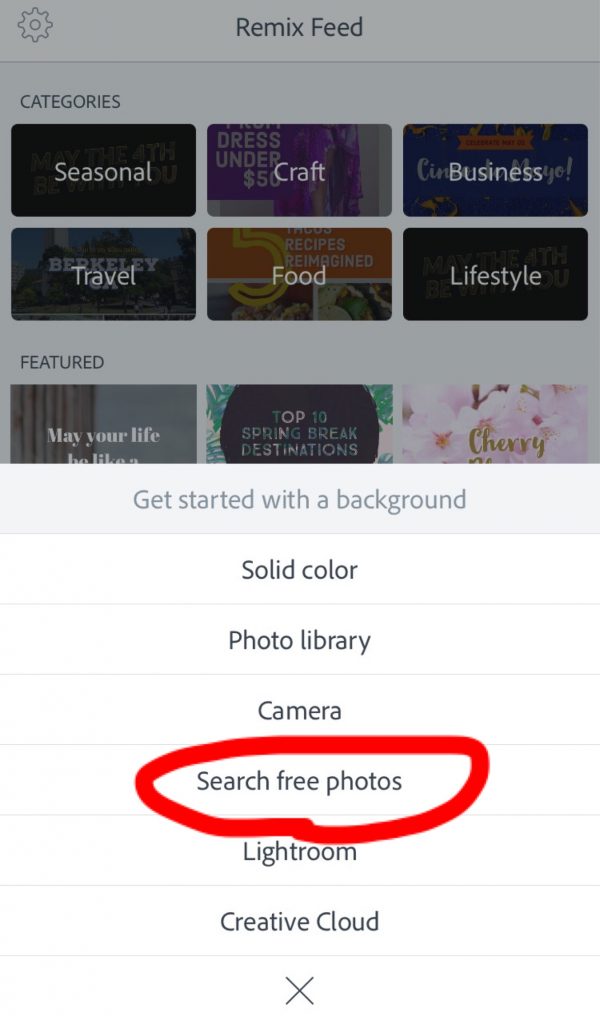
Task: View the Business category
Action: pos(495,171)
